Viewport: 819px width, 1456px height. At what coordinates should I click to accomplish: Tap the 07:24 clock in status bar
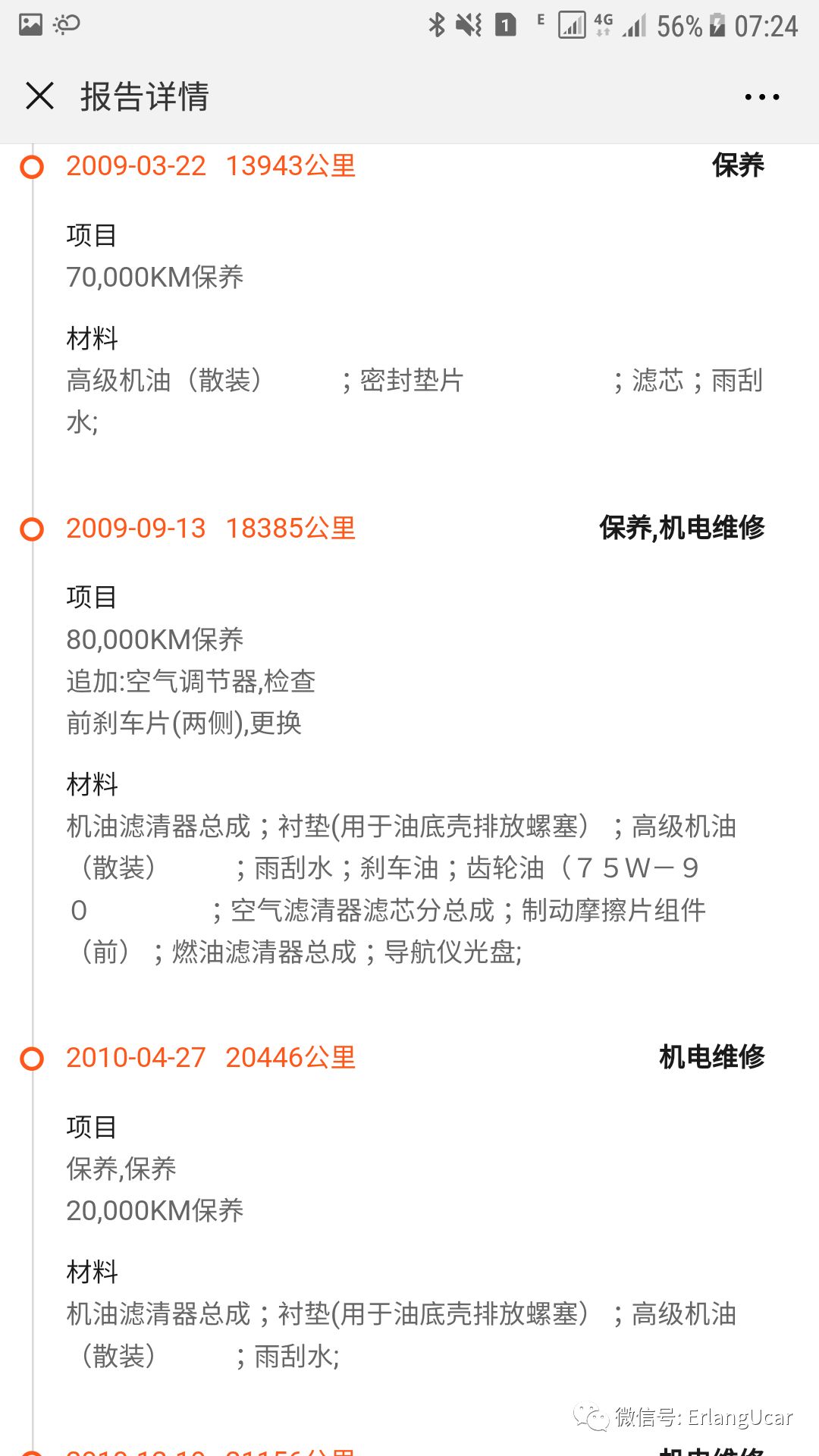click(766, 25)
